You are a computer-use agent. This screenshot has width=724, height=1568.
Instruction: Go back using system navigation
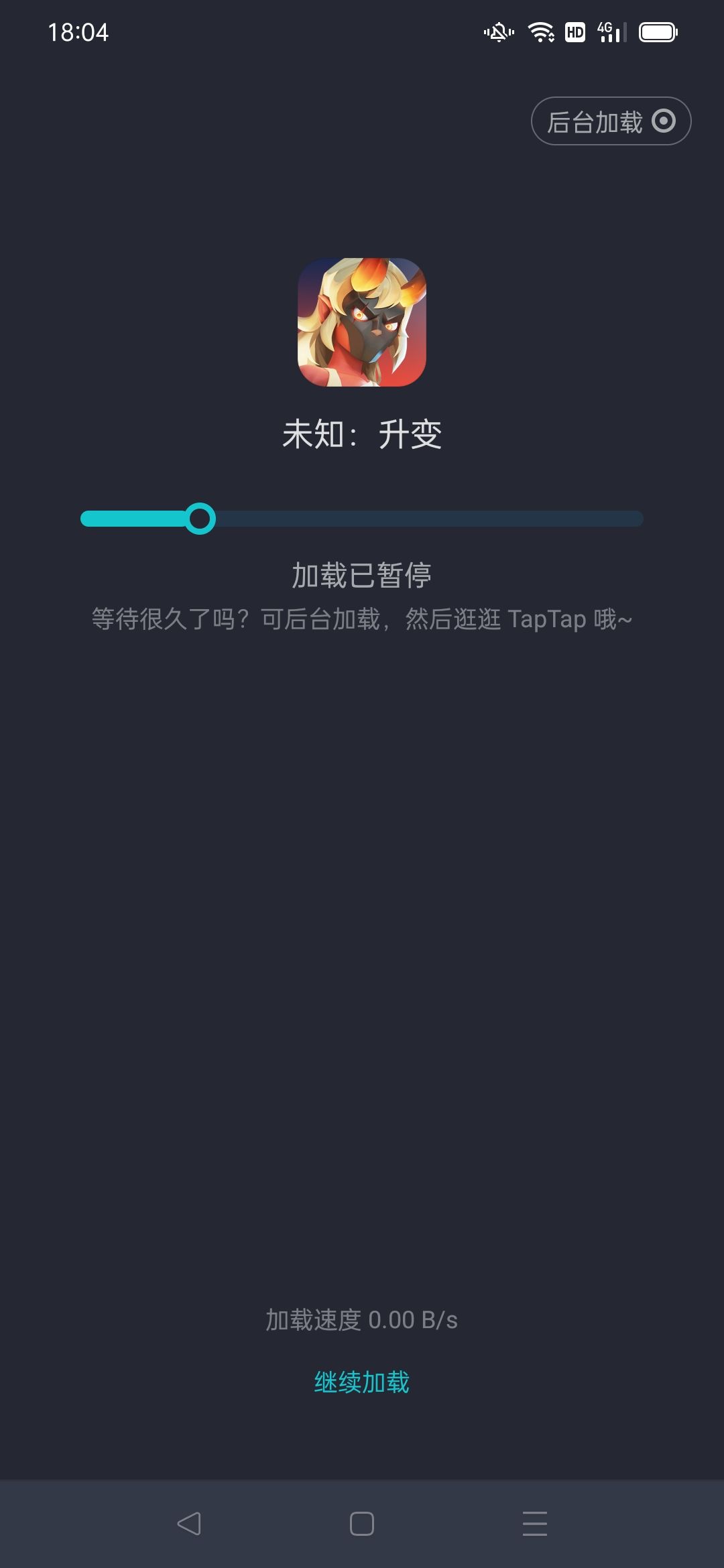click(x=189, y=1523)
